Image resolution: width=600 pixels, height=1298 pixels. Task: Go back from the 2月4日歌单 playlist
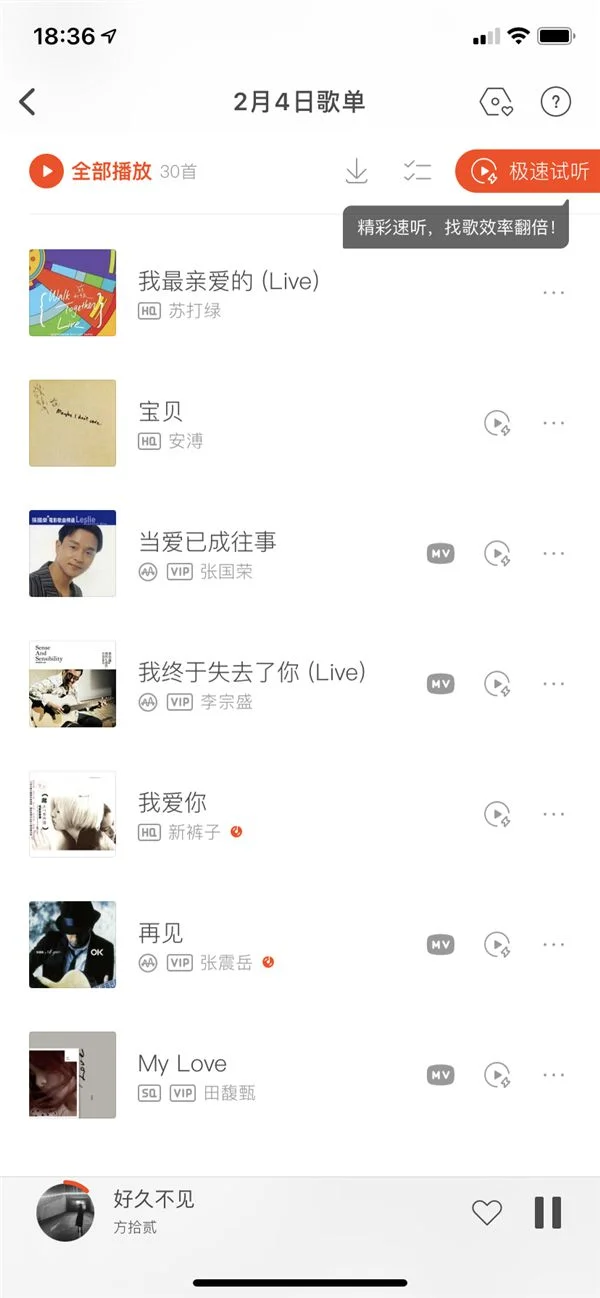(x=28, y=101)
